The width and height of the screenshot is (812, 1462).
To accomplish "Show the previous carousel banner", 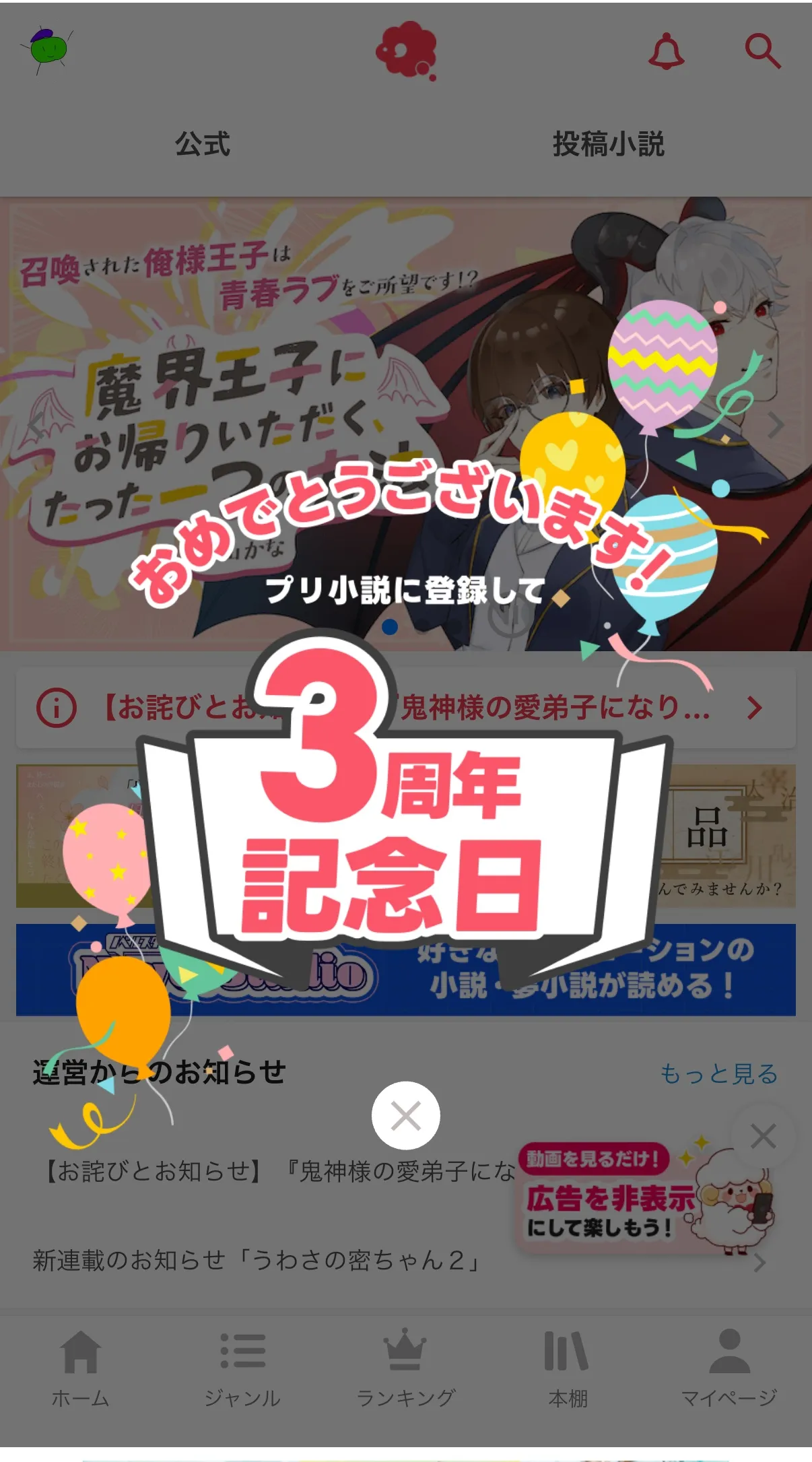I will tap(35, 425).
